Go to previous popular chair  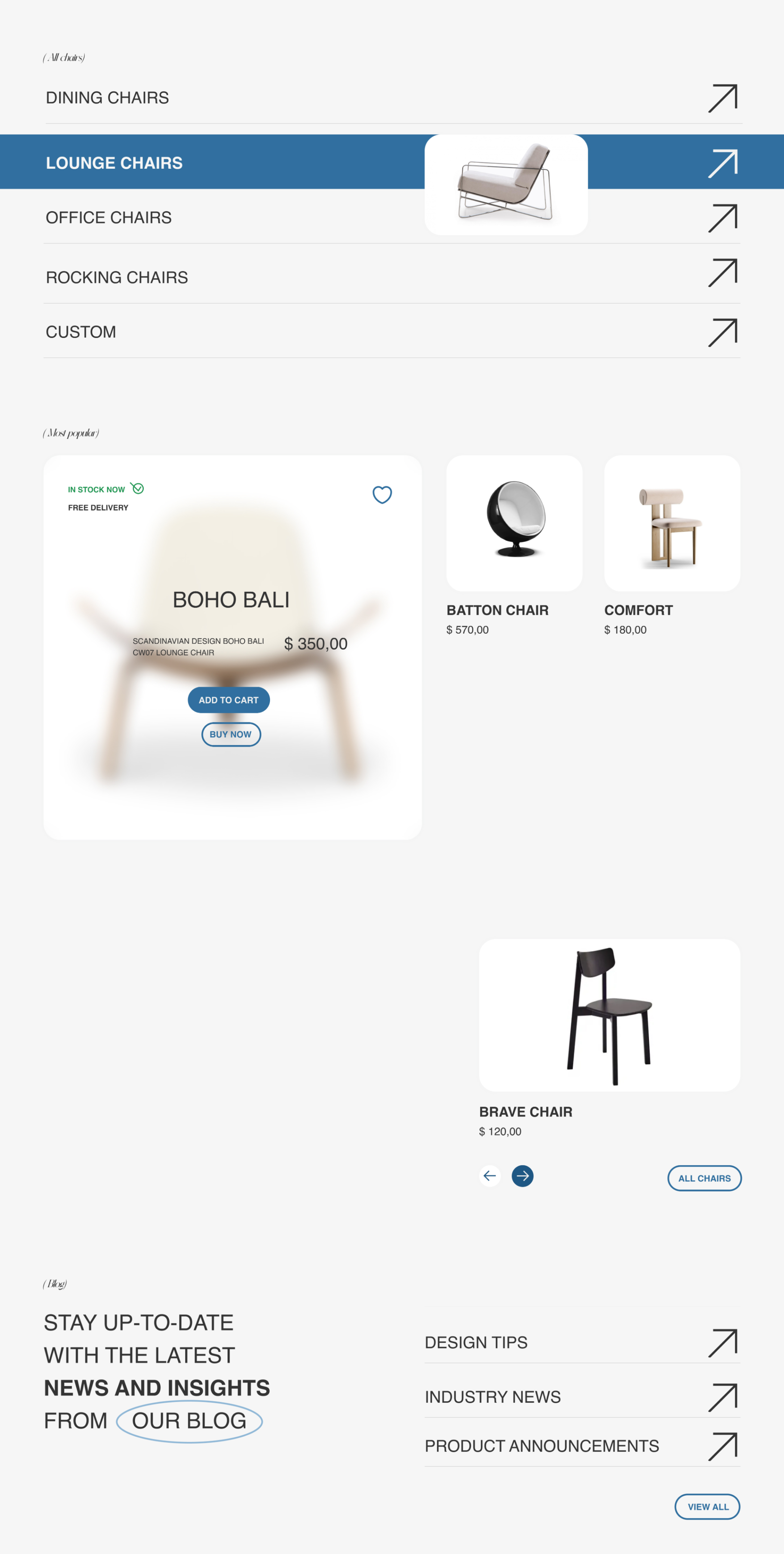(490, 1176)
